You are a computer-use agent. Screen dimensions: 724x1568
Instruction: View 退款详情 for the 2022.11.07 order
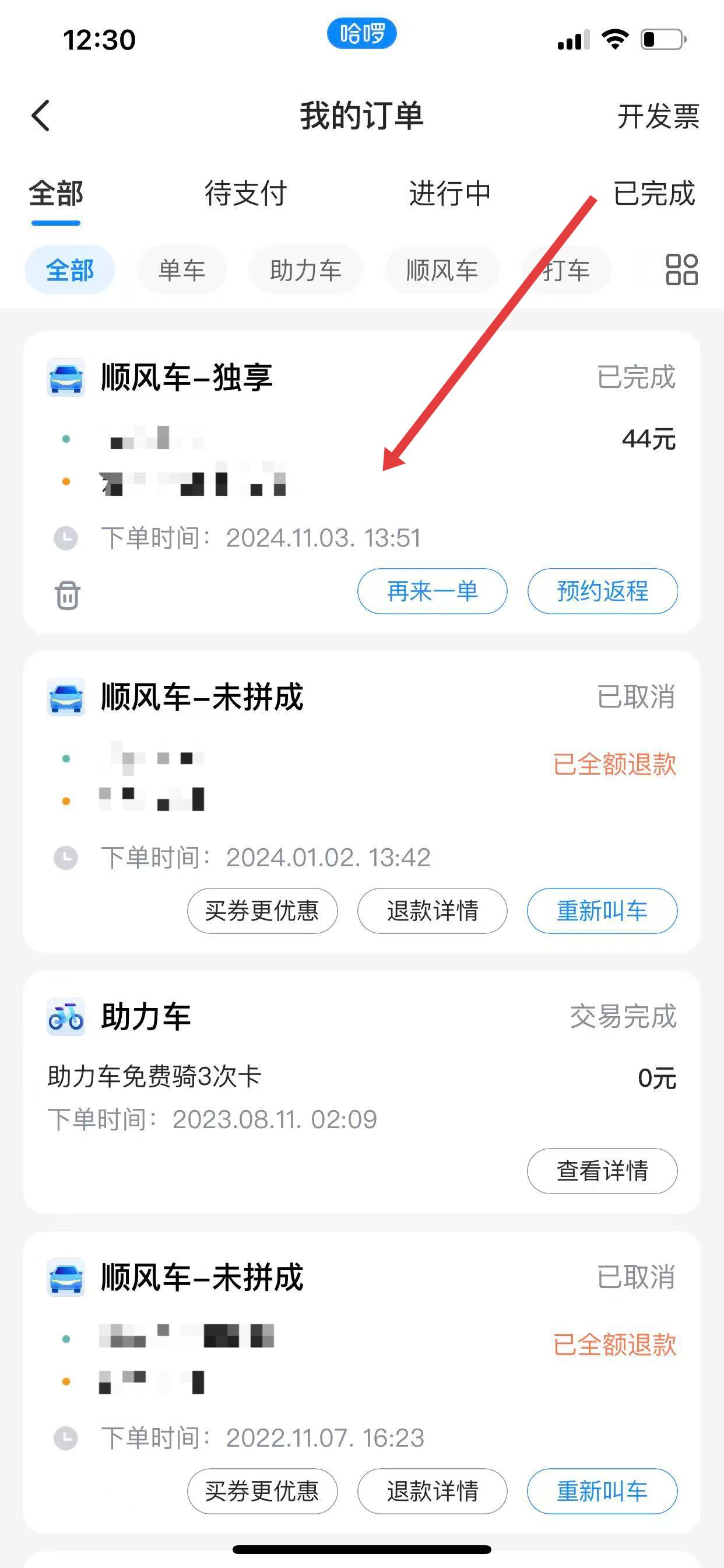pyautogui.click(x=432, y=1490)
